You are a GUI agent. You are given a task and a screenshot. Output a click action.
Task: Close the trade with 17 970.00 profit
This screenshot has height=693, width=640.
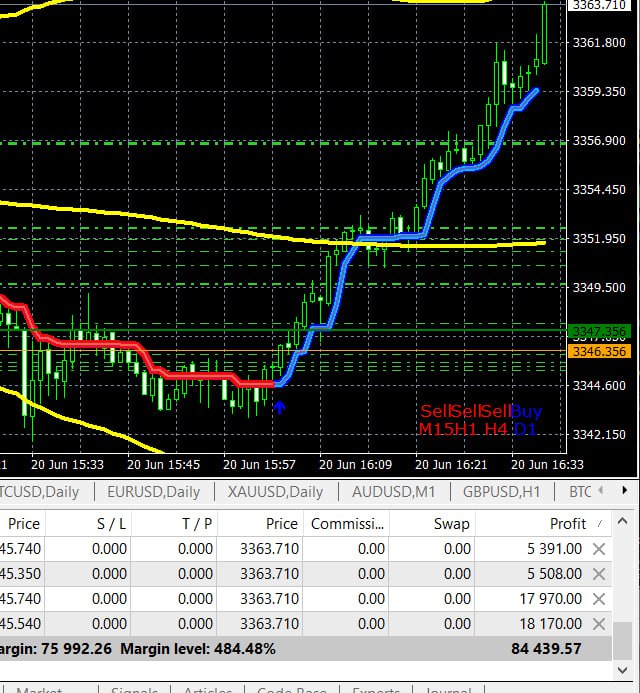[x=599, y=599]
